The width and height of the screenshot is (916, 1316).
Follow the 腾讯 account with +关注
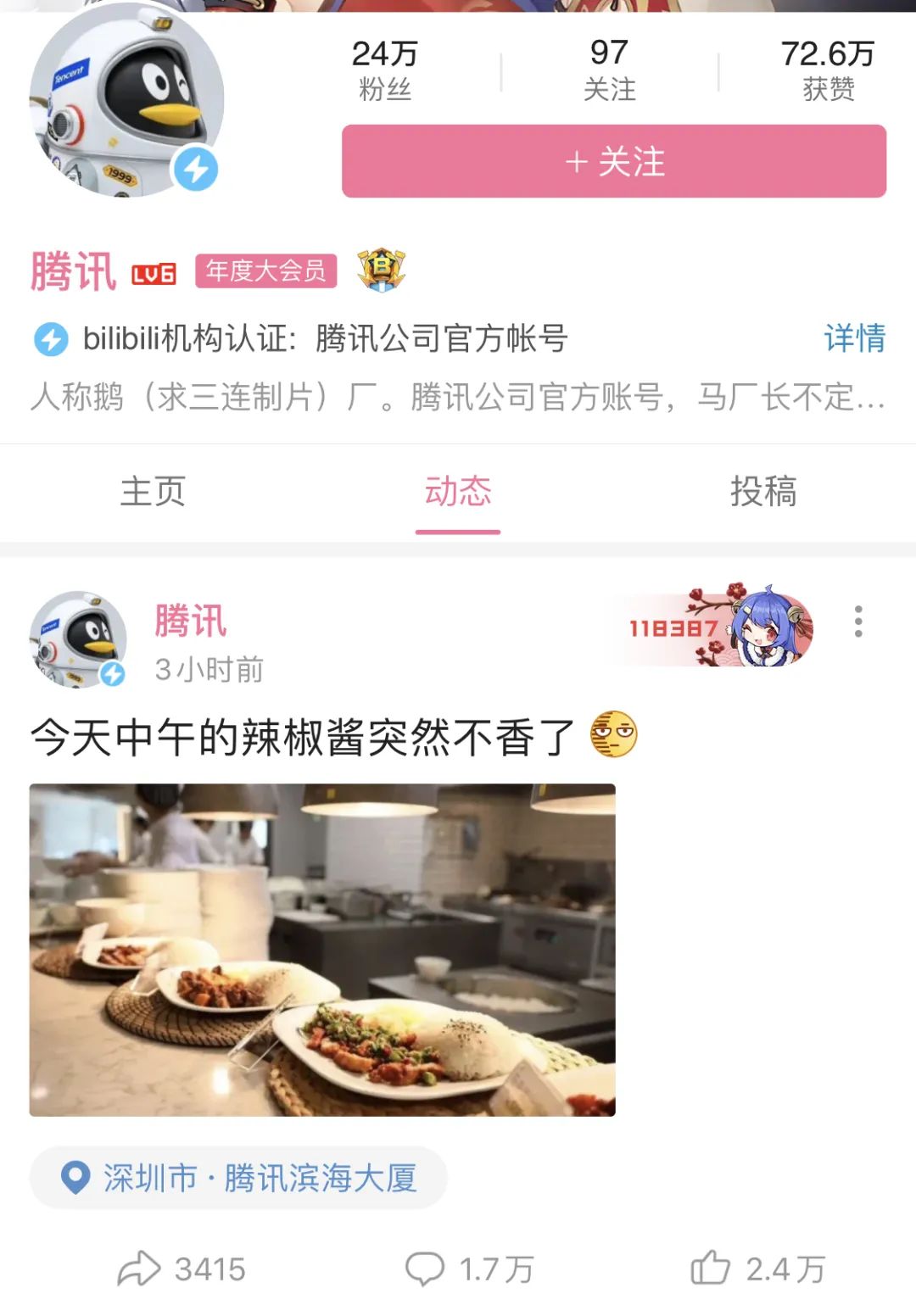614,161
